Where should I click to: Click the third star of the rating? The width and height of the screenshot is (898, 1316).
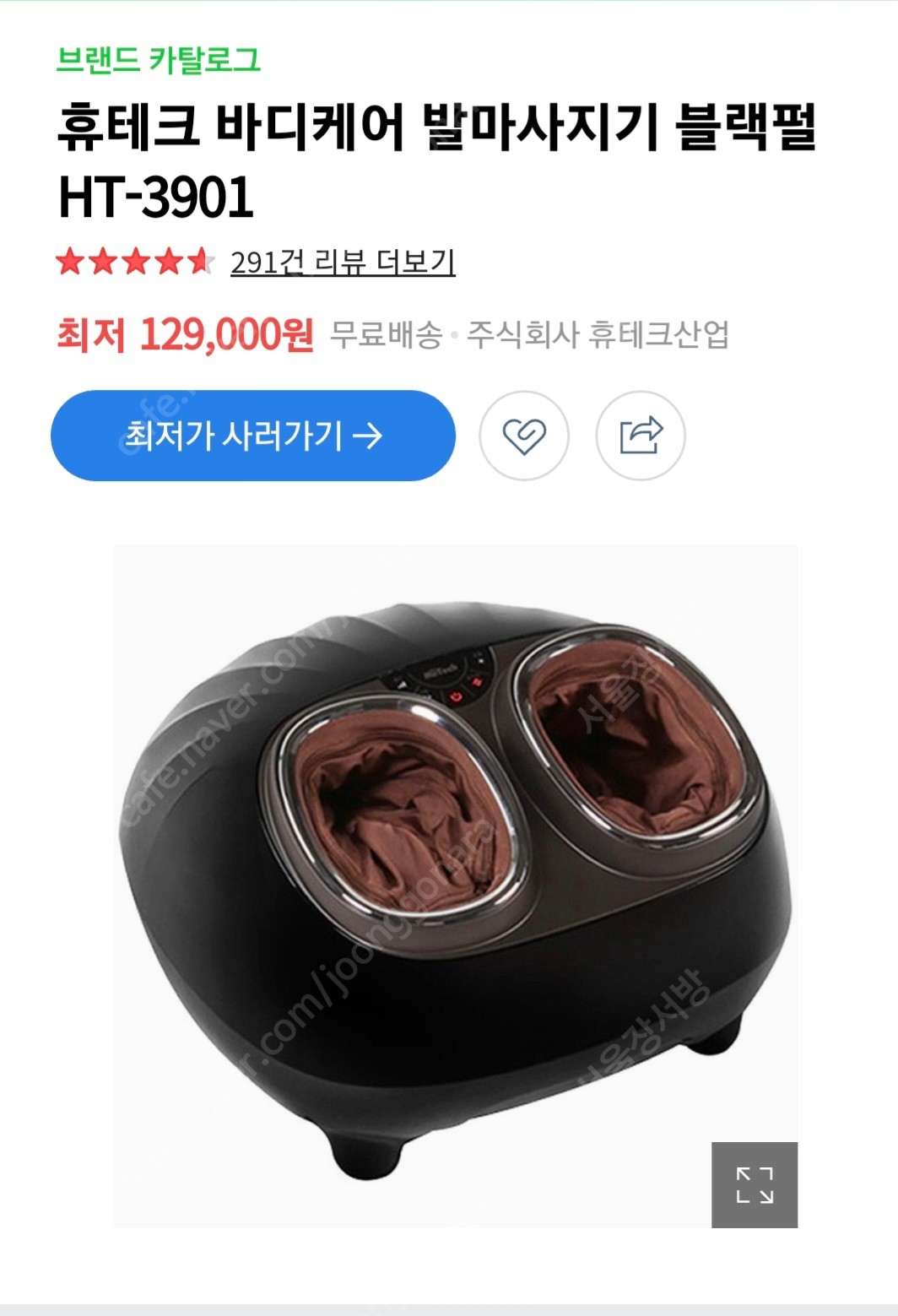(138, 261)
